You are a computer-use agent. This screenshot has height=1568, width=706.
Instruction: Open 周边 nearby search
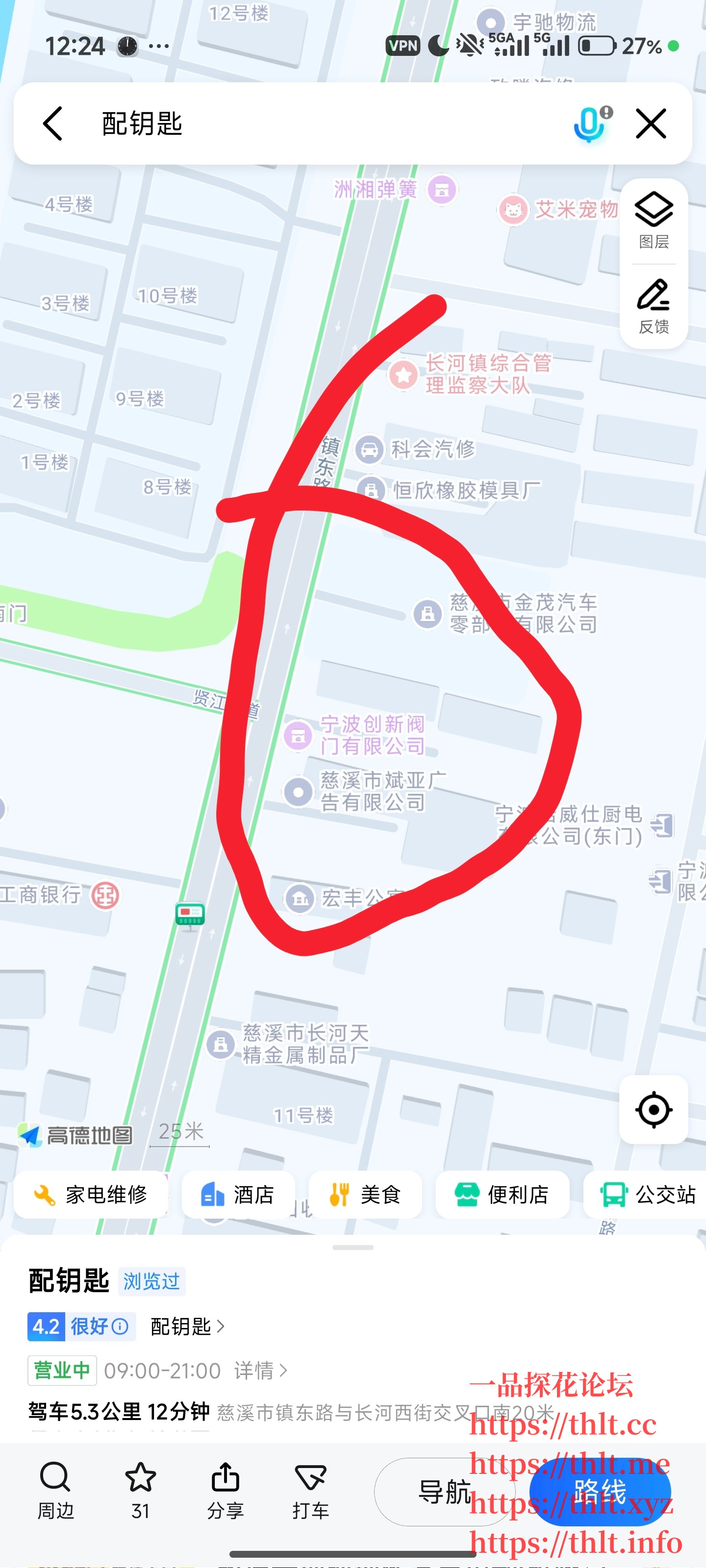(x=55, y=1490)
